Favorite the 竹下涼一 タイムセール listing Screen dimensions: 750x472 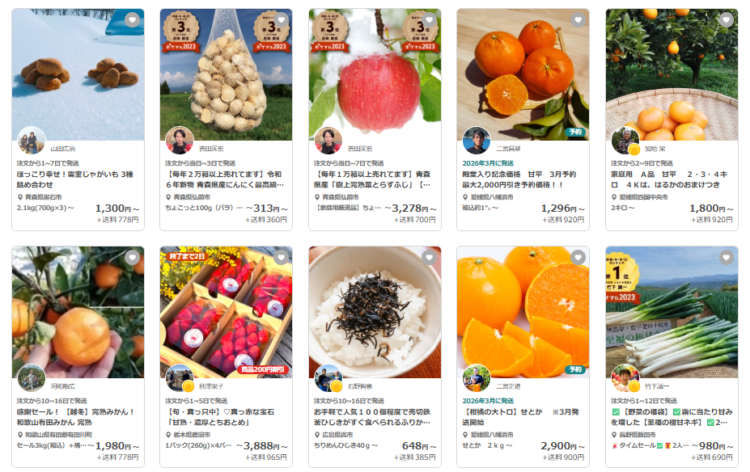tap(726, 258)
